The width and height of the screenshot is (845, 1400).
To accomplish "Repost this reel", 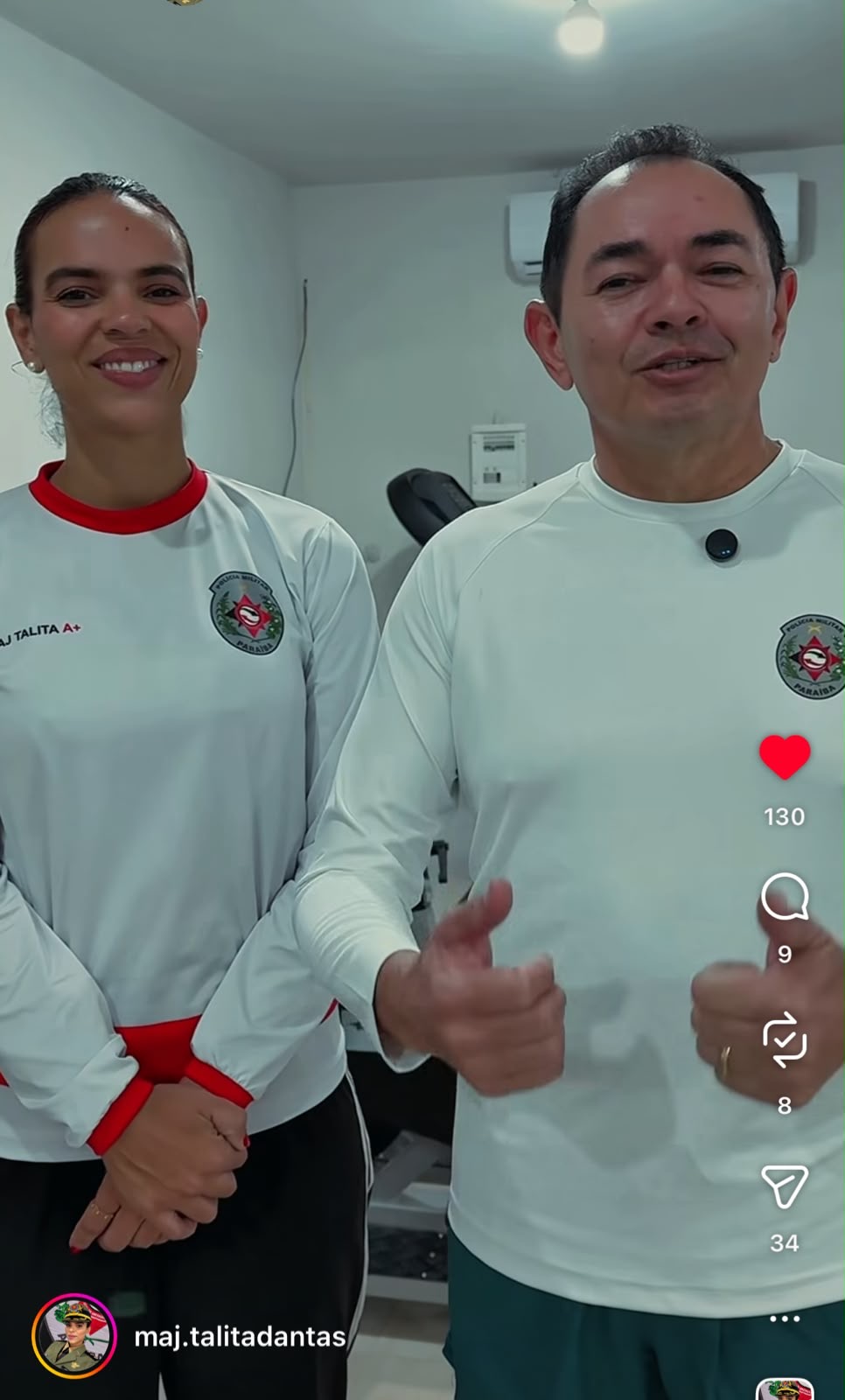I will click(785, 1039).
